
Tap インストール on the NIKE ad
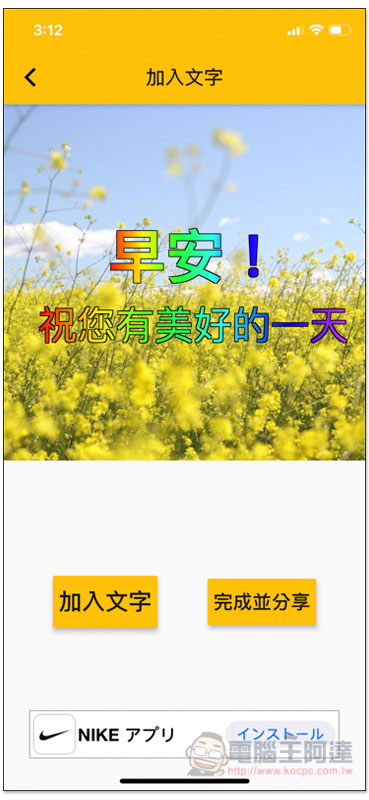coord(280,734)
